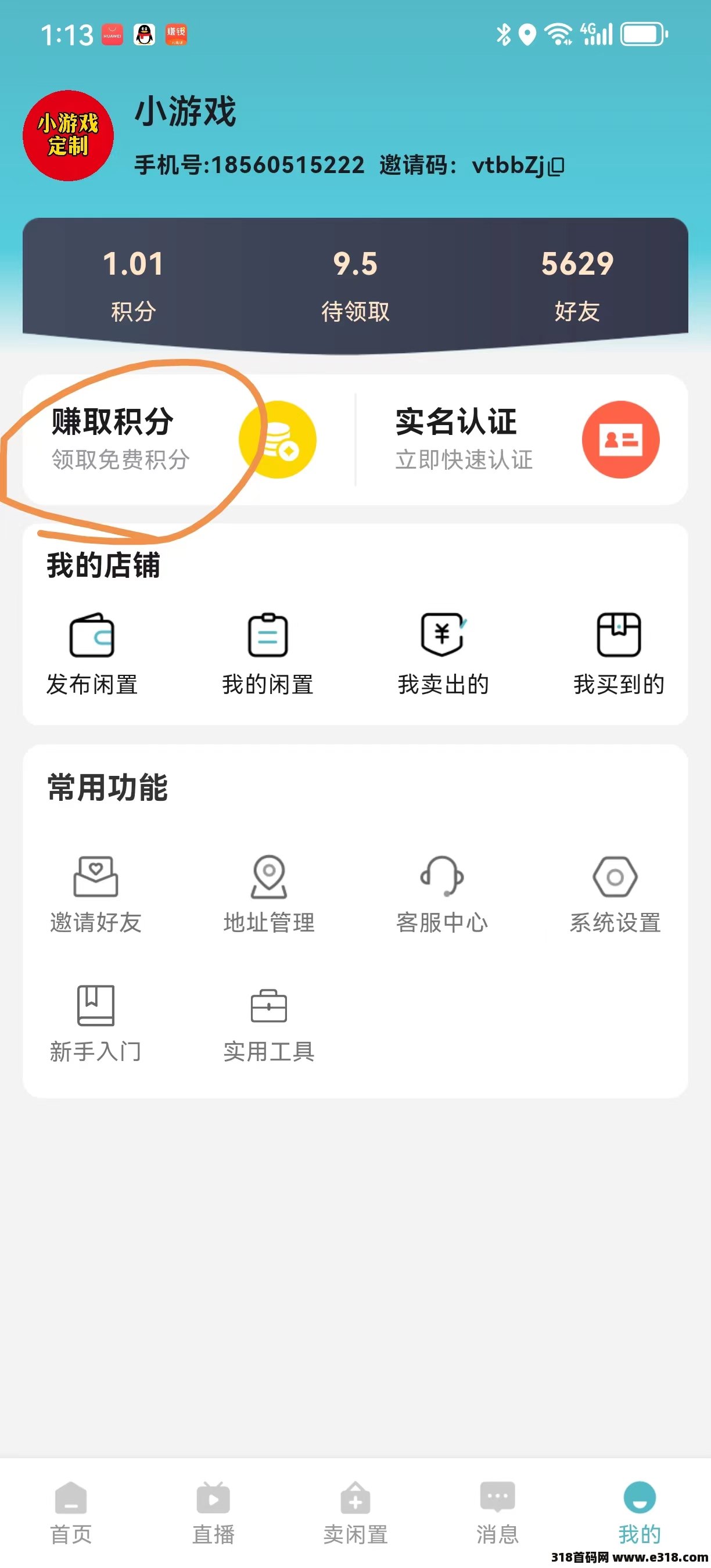Viewport: 711px width, 1568px height.
Task: View 我买到的 purchased orders
Action: coord(619,654)
